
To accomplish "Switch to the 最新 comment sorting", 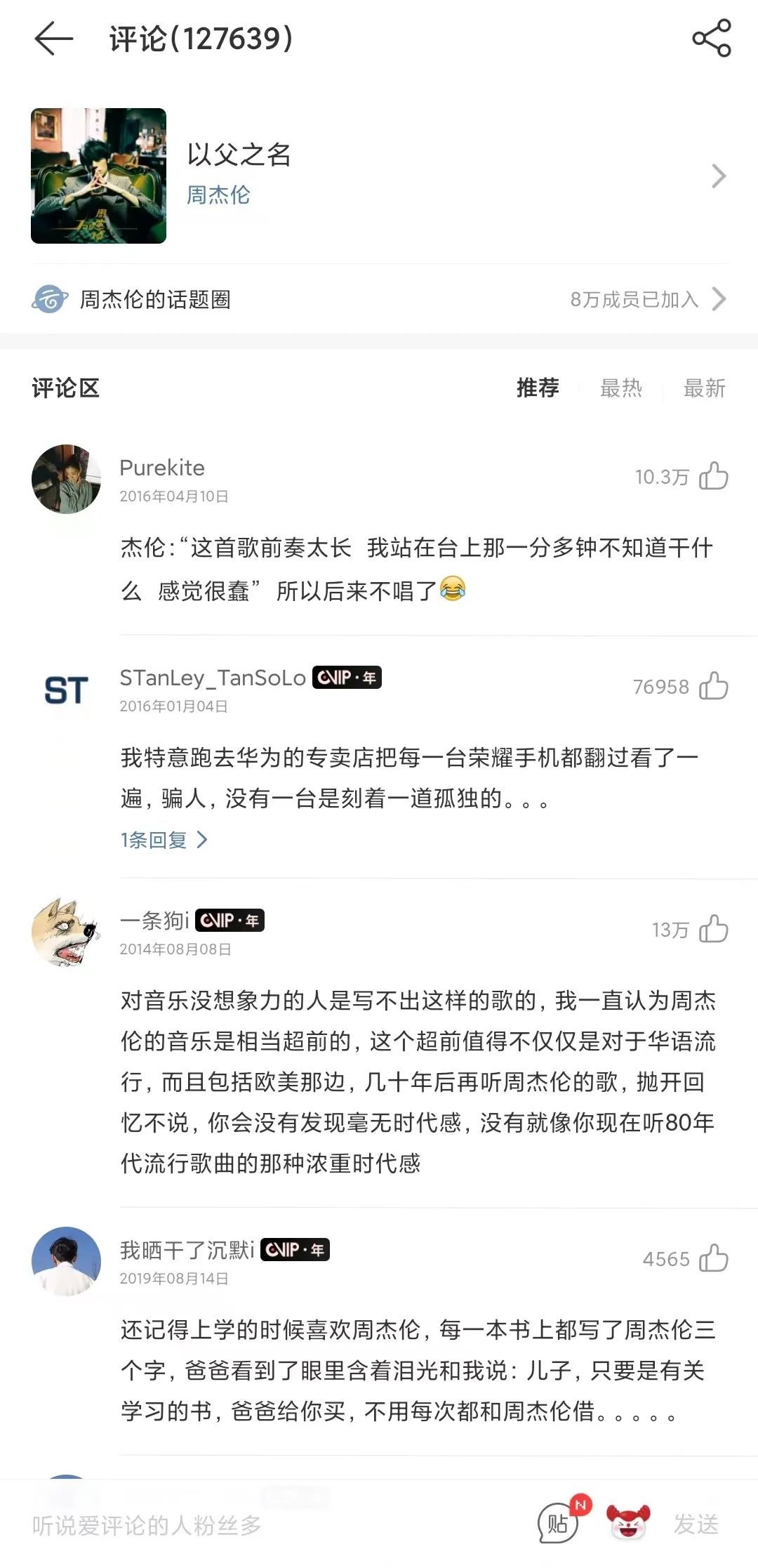I will [704, 388].
